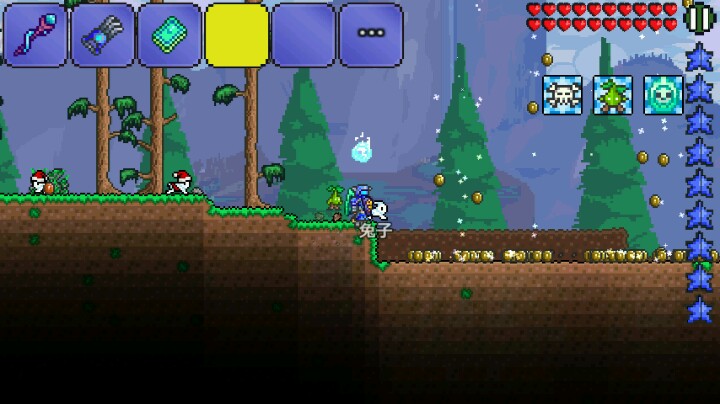Tap the green tree buff icon
The width and height of the screenshot is (720, 404).
(x=613, y=95)
